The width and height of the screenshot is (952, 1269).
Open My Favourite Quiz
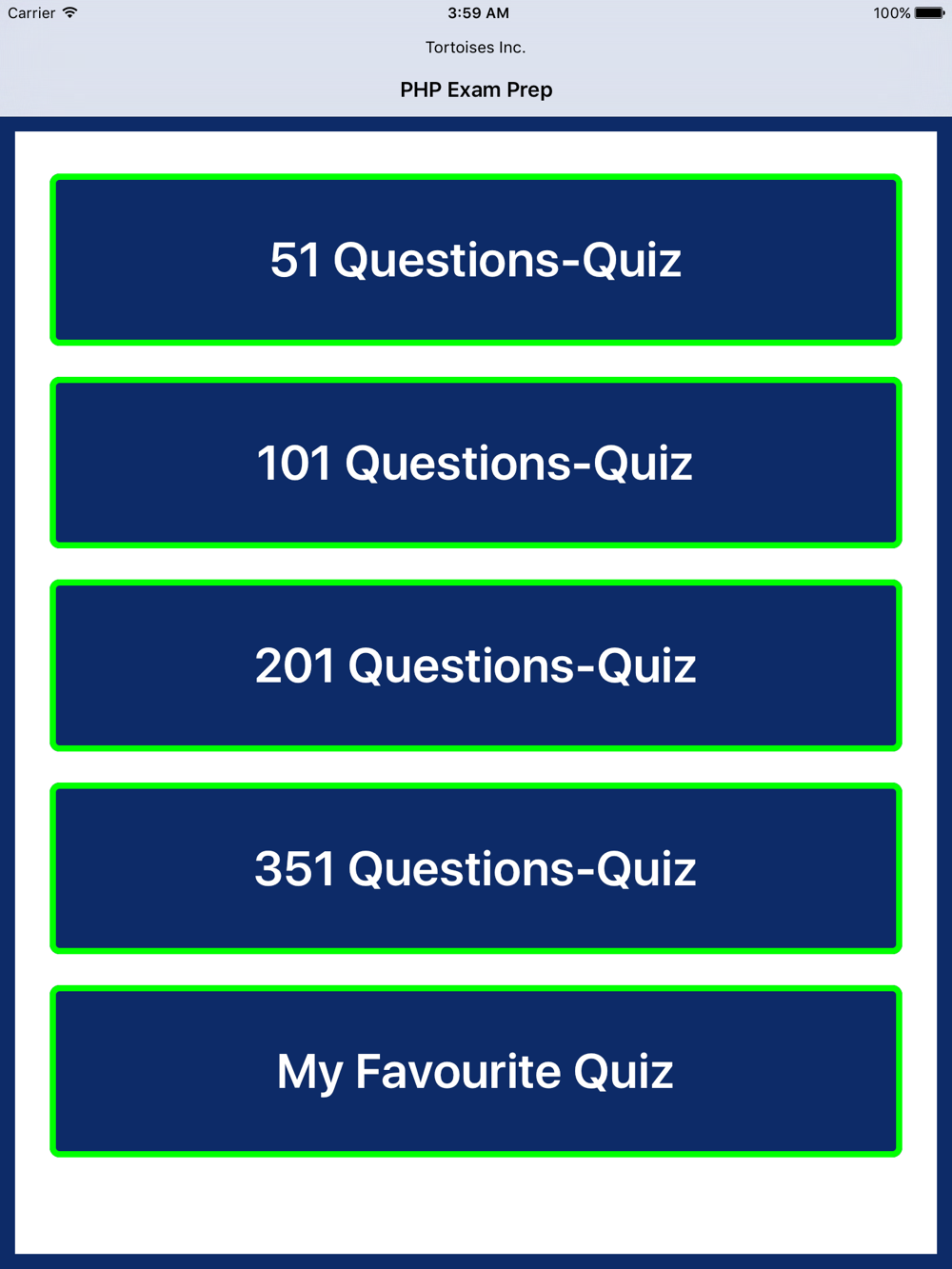click(476, 1071)
